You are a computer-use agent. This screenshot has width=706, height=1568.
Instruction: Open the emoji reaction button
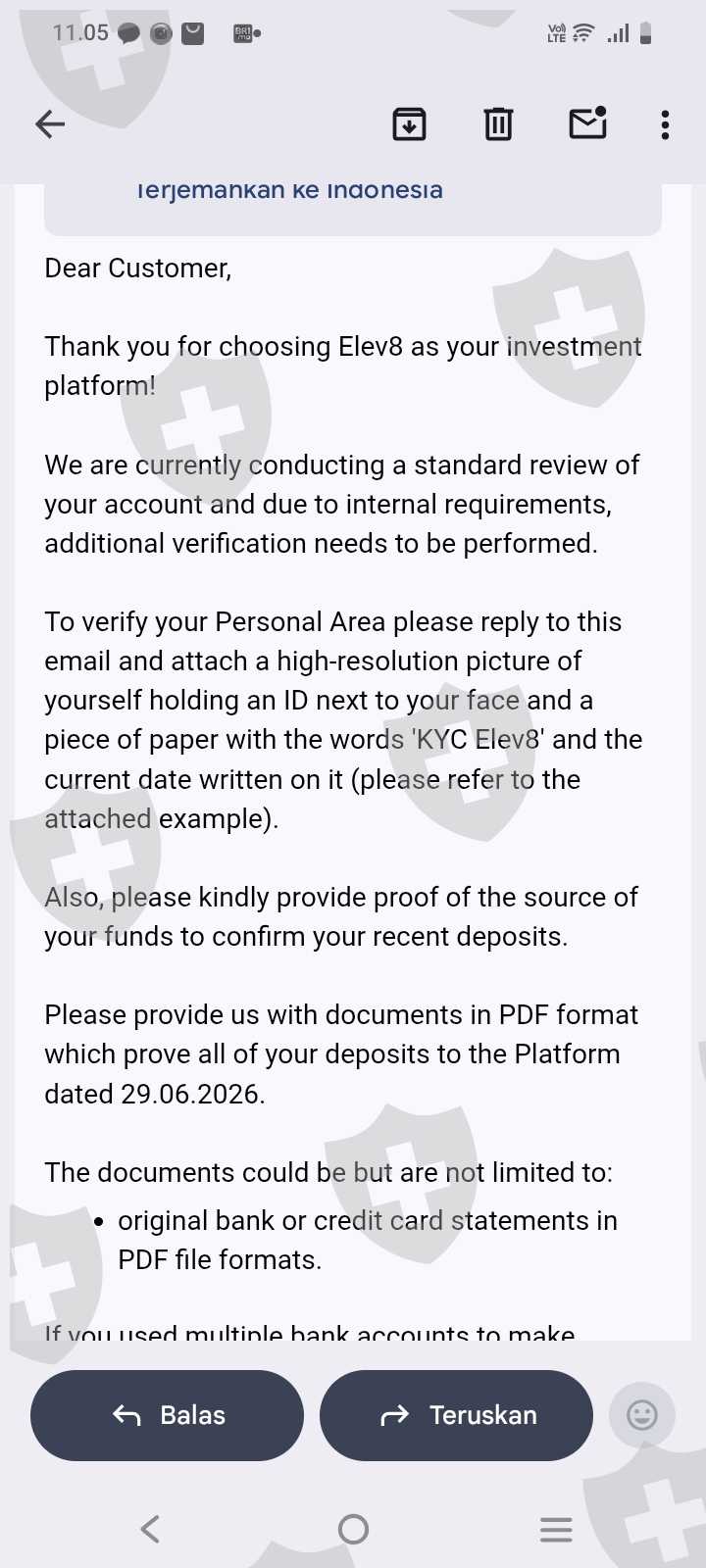coord(642,1415)
